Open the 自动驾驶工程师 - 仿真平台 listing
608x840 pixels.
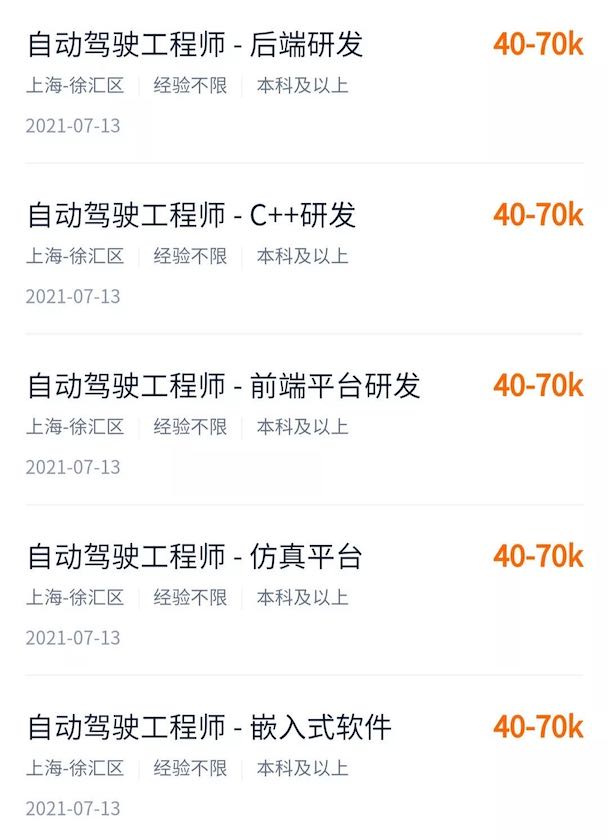click(x=194, y=556)
